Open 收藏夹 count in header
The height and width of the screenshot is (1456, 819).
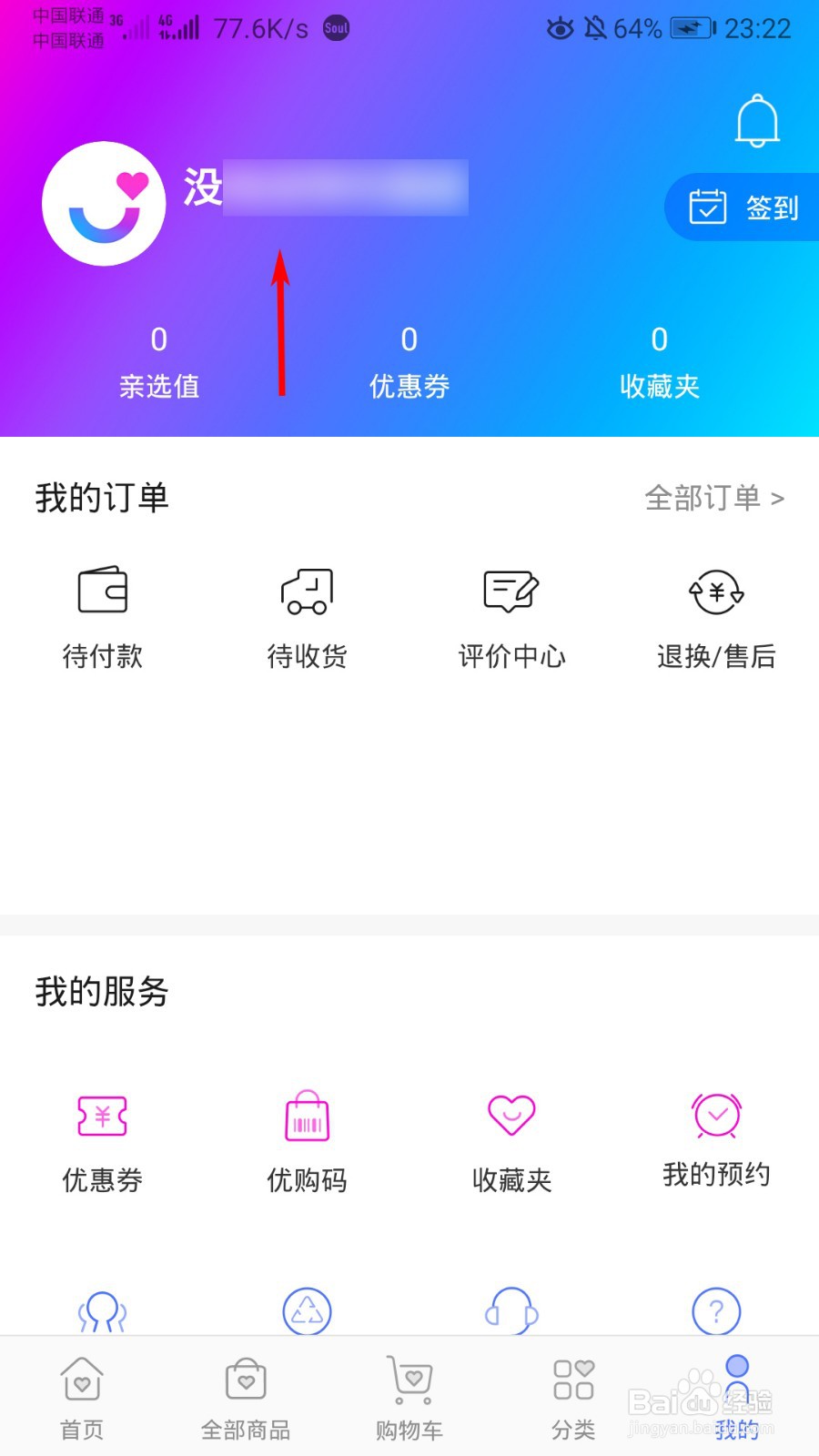(660, 363)
